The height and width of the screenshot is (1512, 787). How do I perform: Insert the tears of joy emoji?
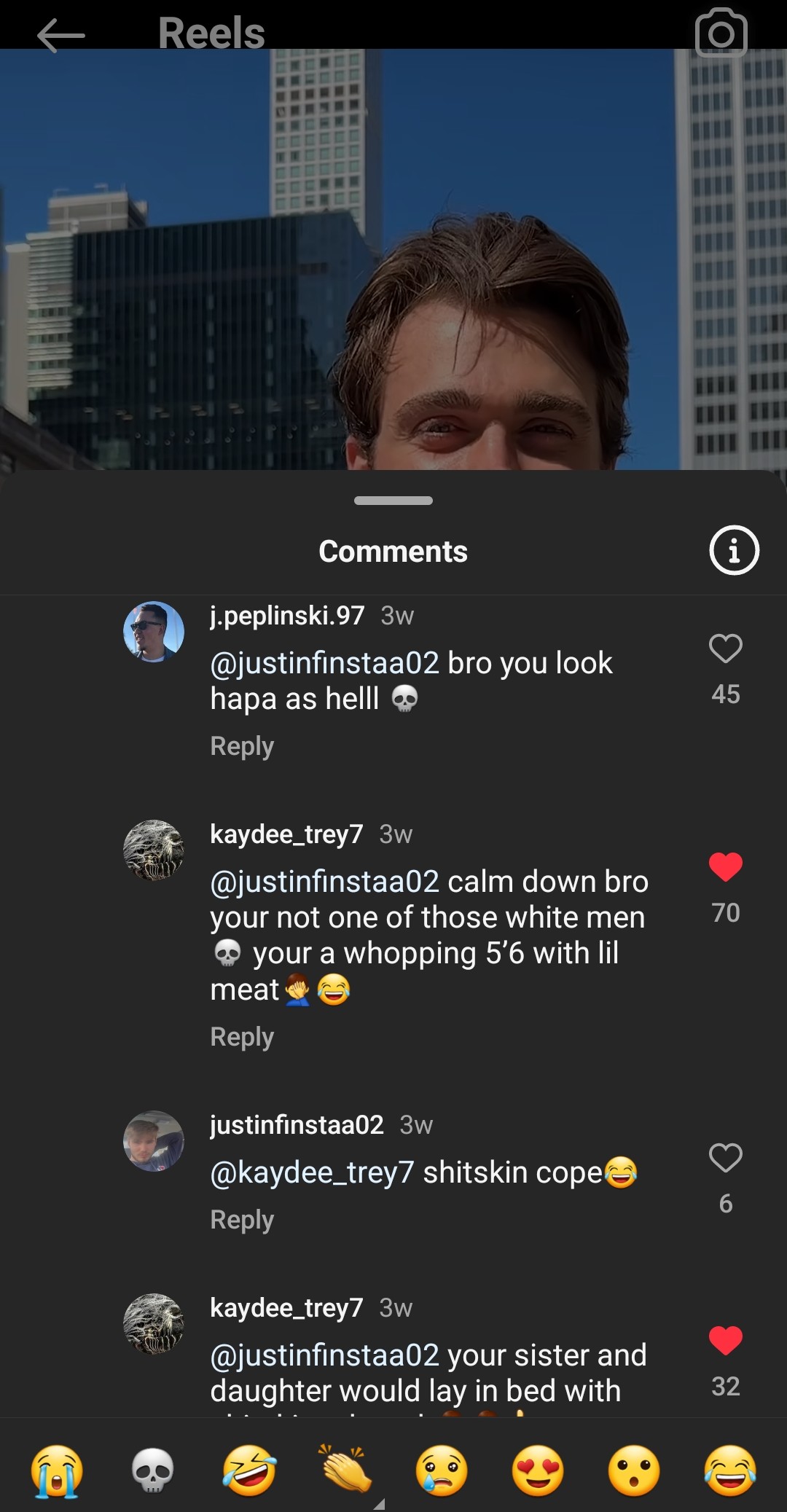click(x=730, y=1470)
